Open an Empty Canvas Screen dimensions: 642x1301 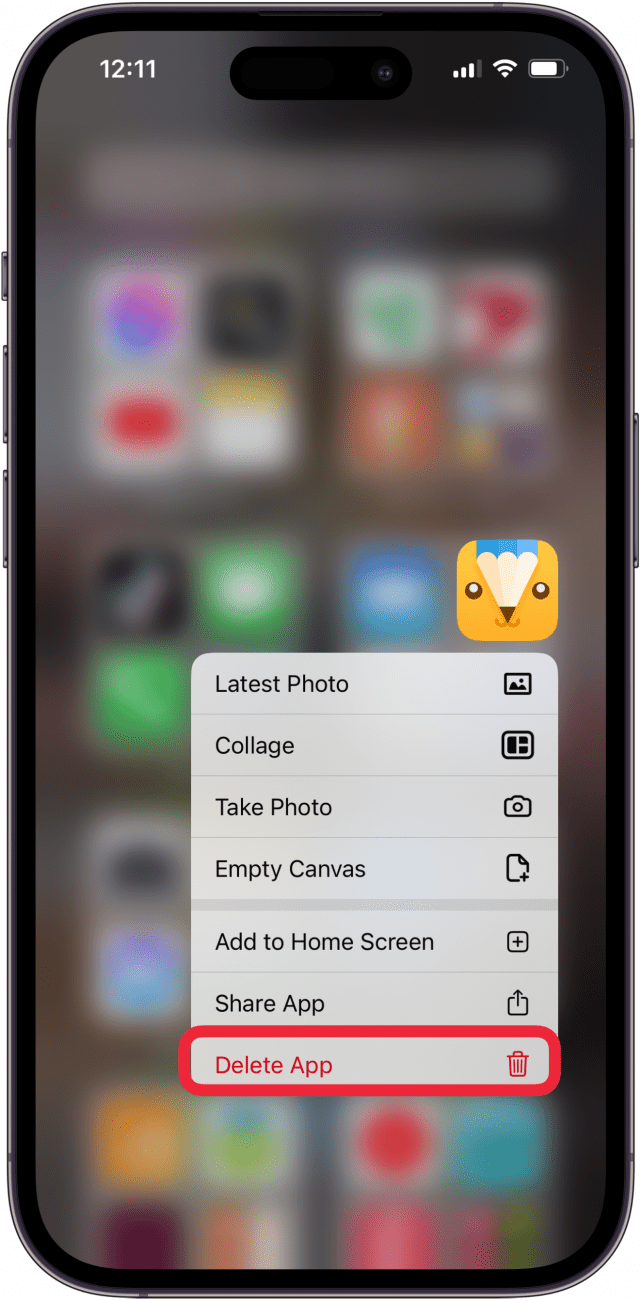373,869
